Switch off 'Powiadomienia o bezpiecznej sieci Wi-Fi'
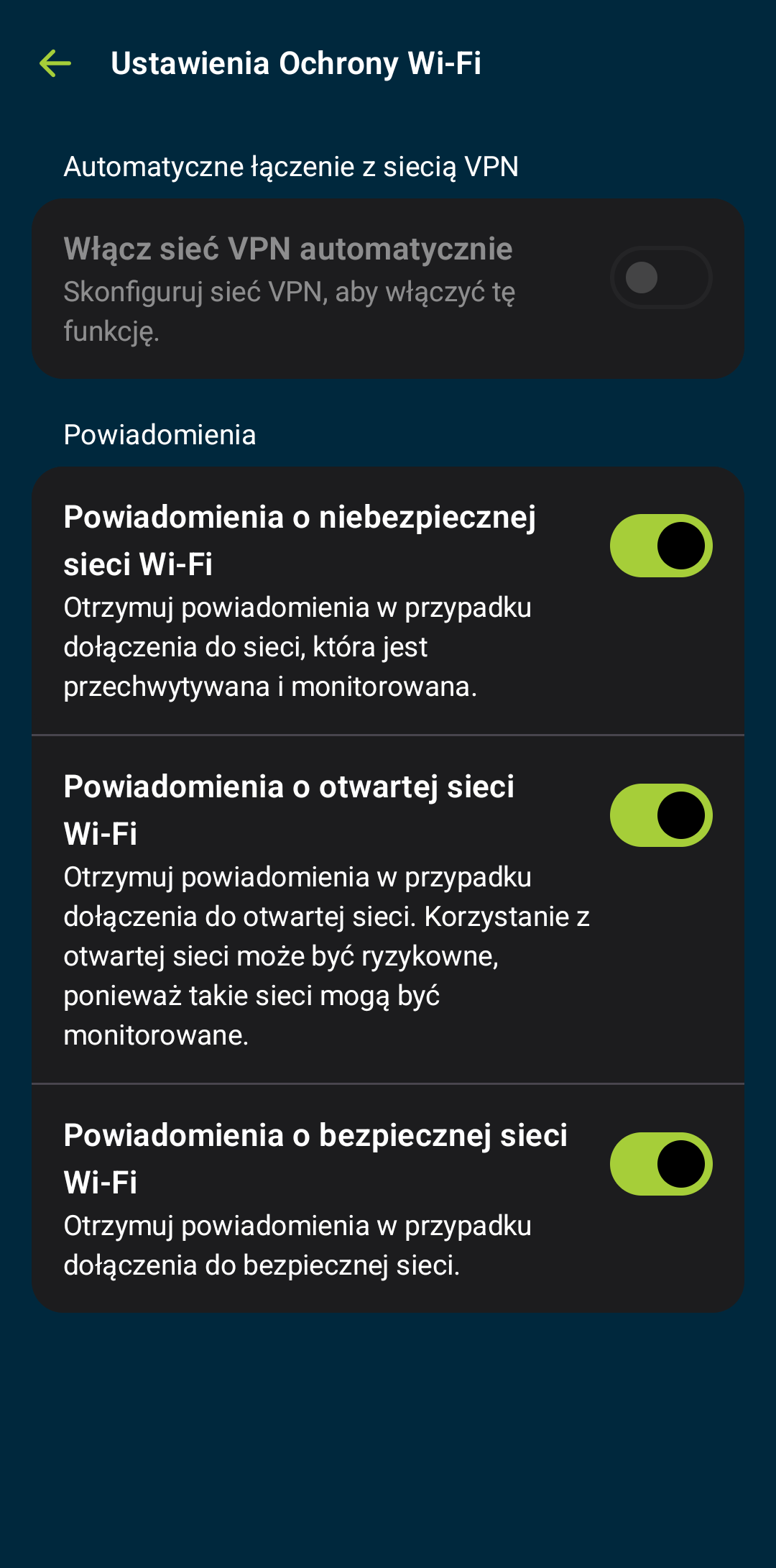Image resolution: width=776 pixels, height=1568 pixels. coord(660,1164)
